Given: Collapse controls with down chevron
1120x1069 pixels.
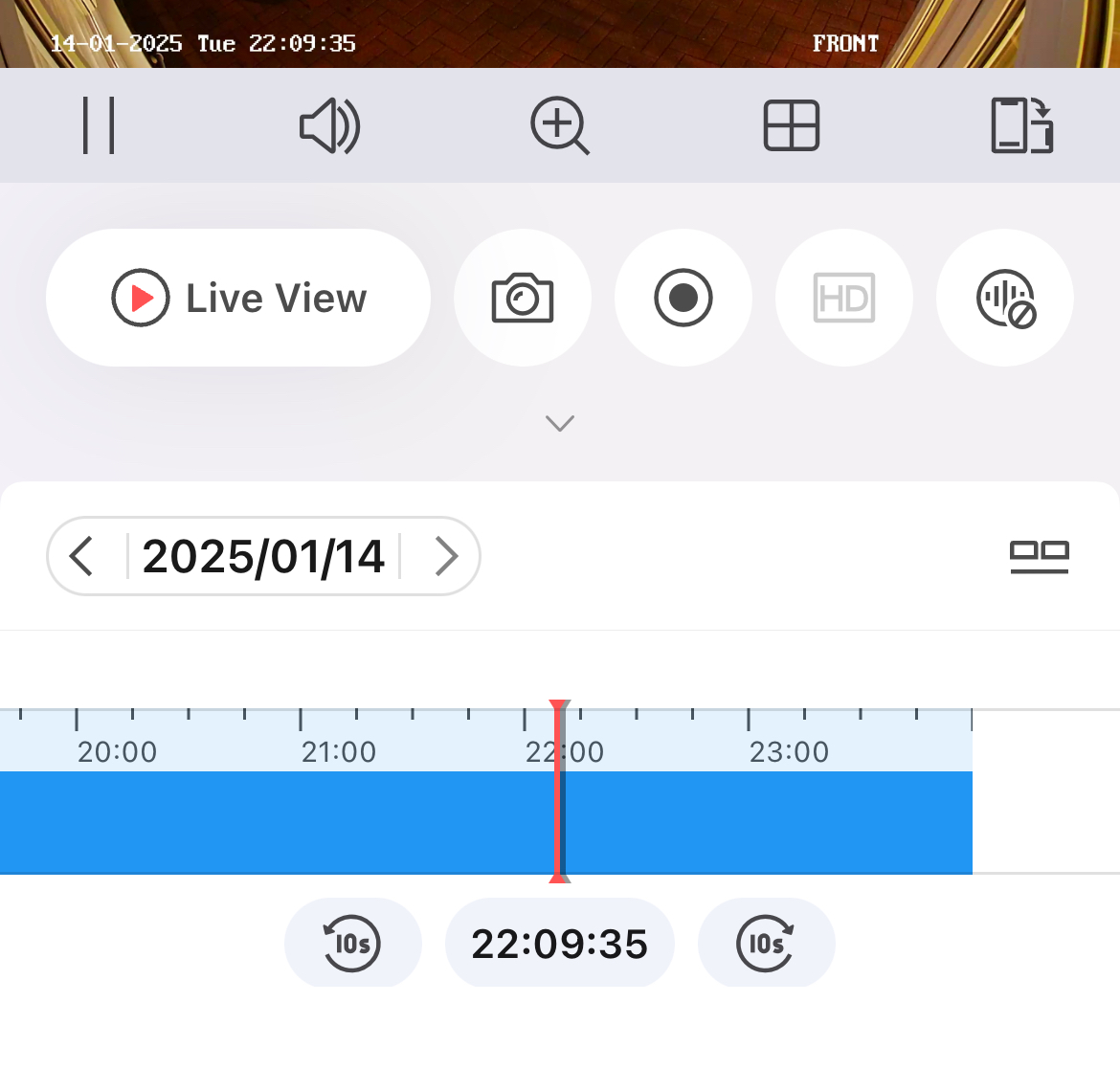Looking at the screenshot, I should tap(560, 423).
